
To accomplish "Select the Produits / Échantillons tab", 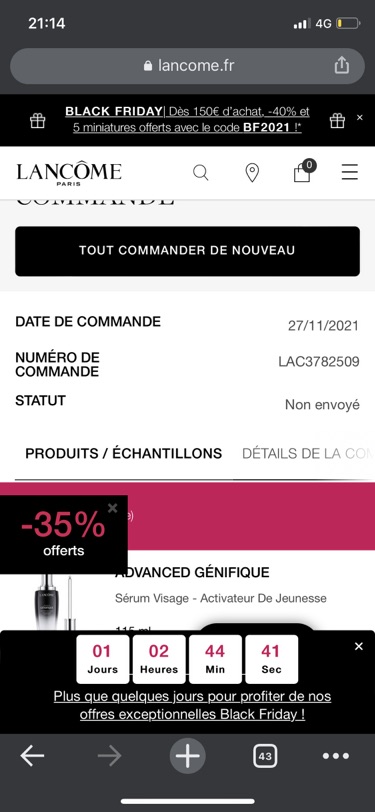I will tap(123, 454).
